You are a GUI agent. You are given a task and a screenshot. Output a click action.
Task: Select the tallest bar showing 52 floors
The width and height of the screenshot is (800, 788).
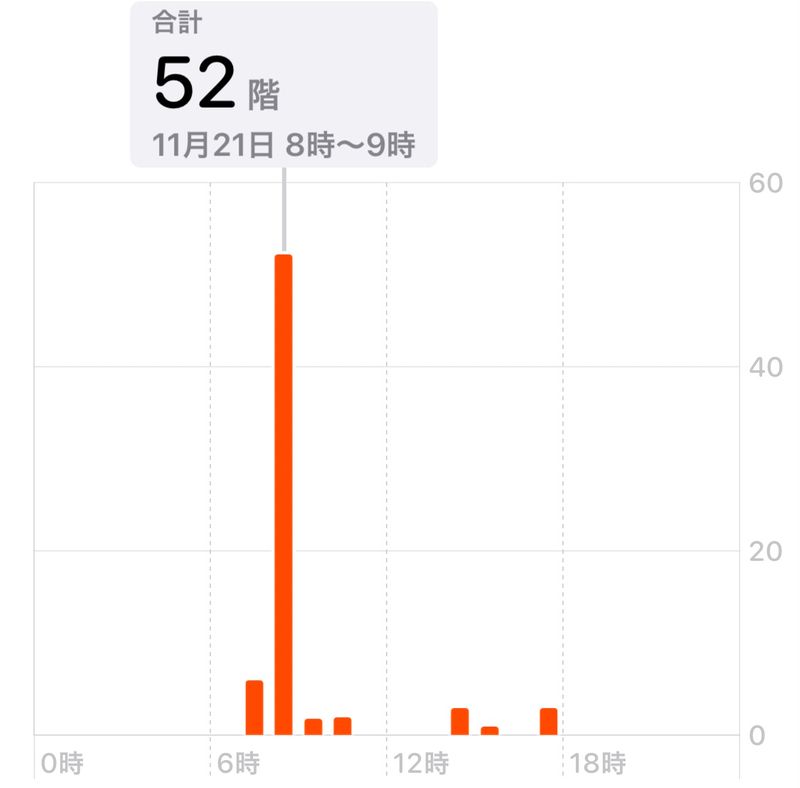coord(283,495)
